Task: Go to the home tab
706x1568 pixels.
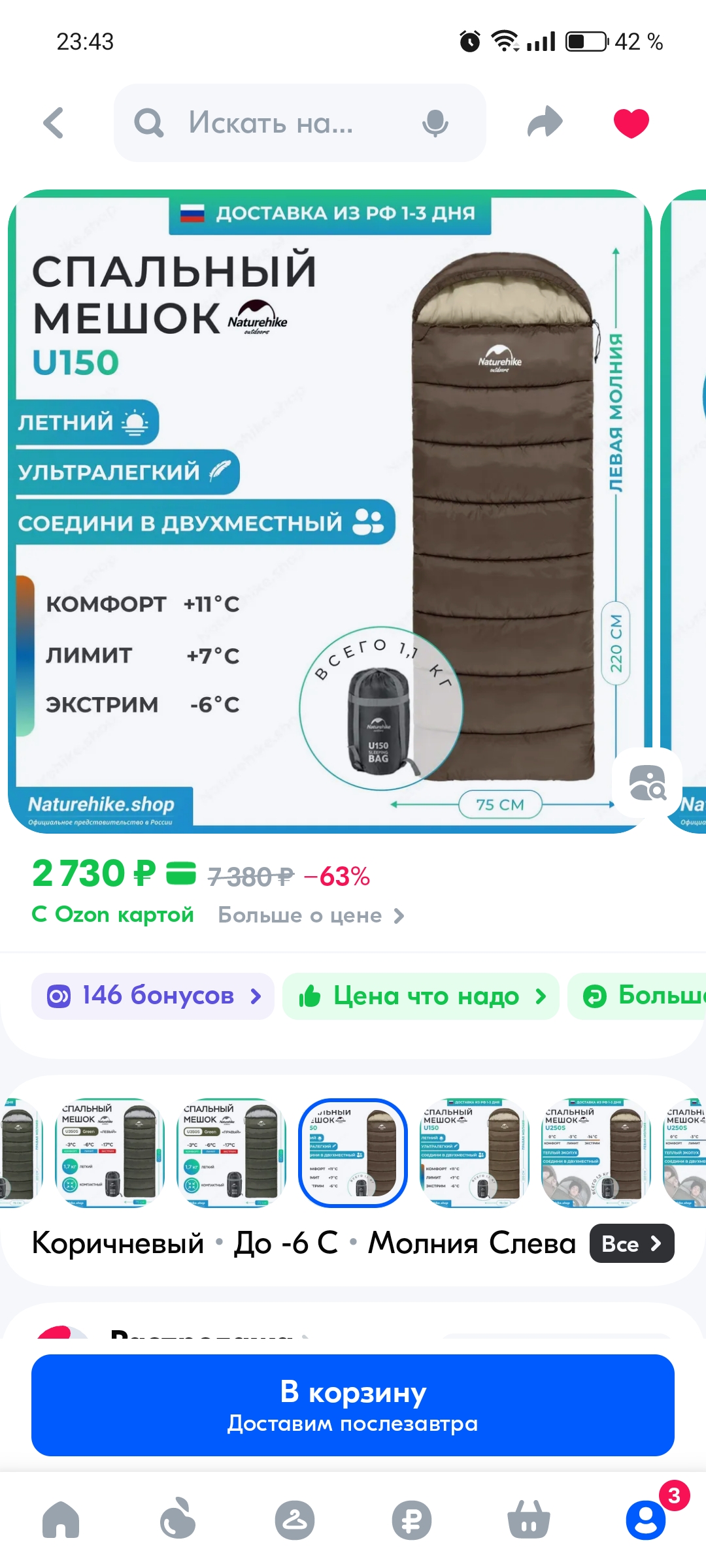Action: pos(61,1520)
